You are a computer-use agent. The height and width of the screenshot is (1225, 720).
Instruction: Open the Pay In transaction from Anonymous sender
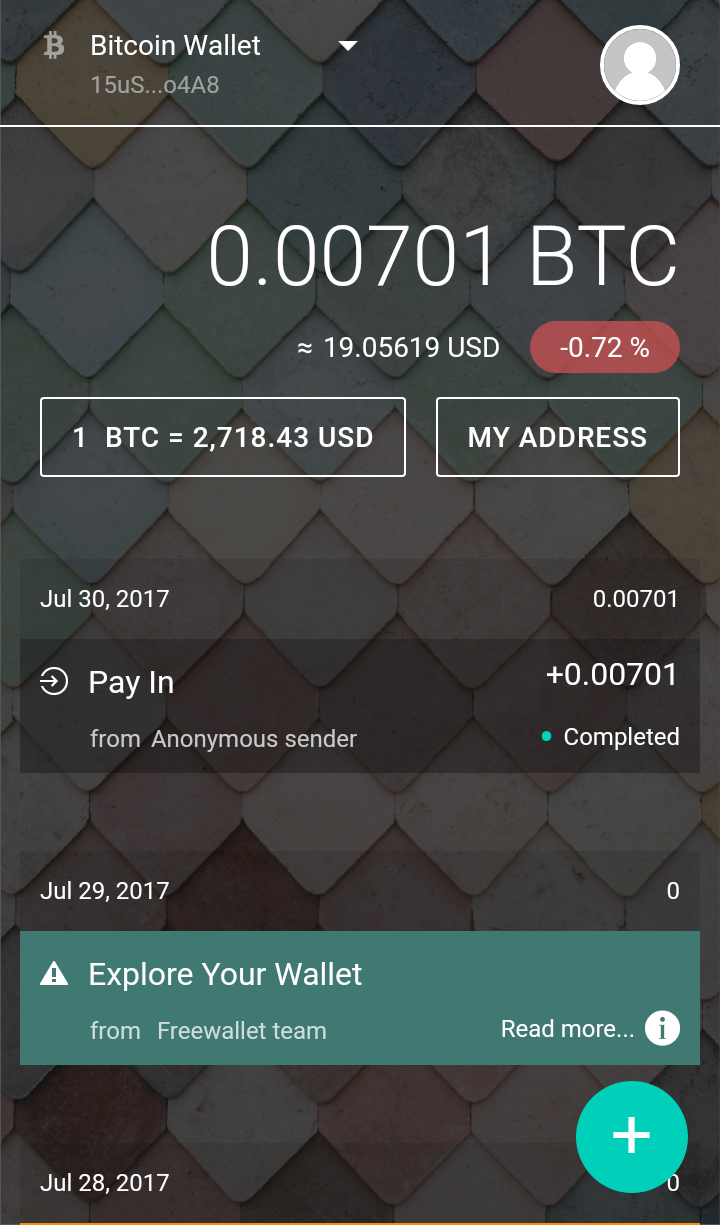click(x=359, y=706)
